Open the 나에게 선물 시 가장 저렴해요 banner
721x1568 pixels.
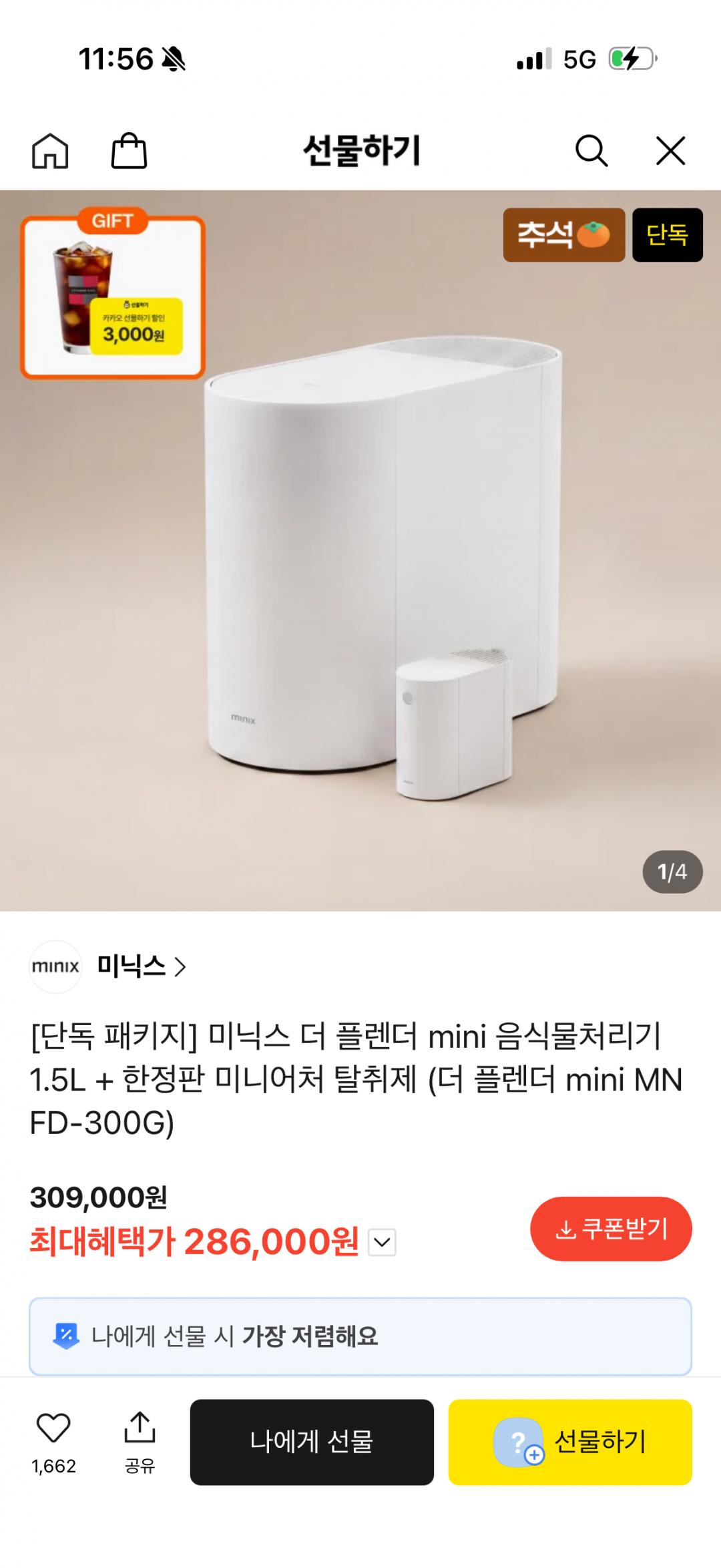(360, 1336)
